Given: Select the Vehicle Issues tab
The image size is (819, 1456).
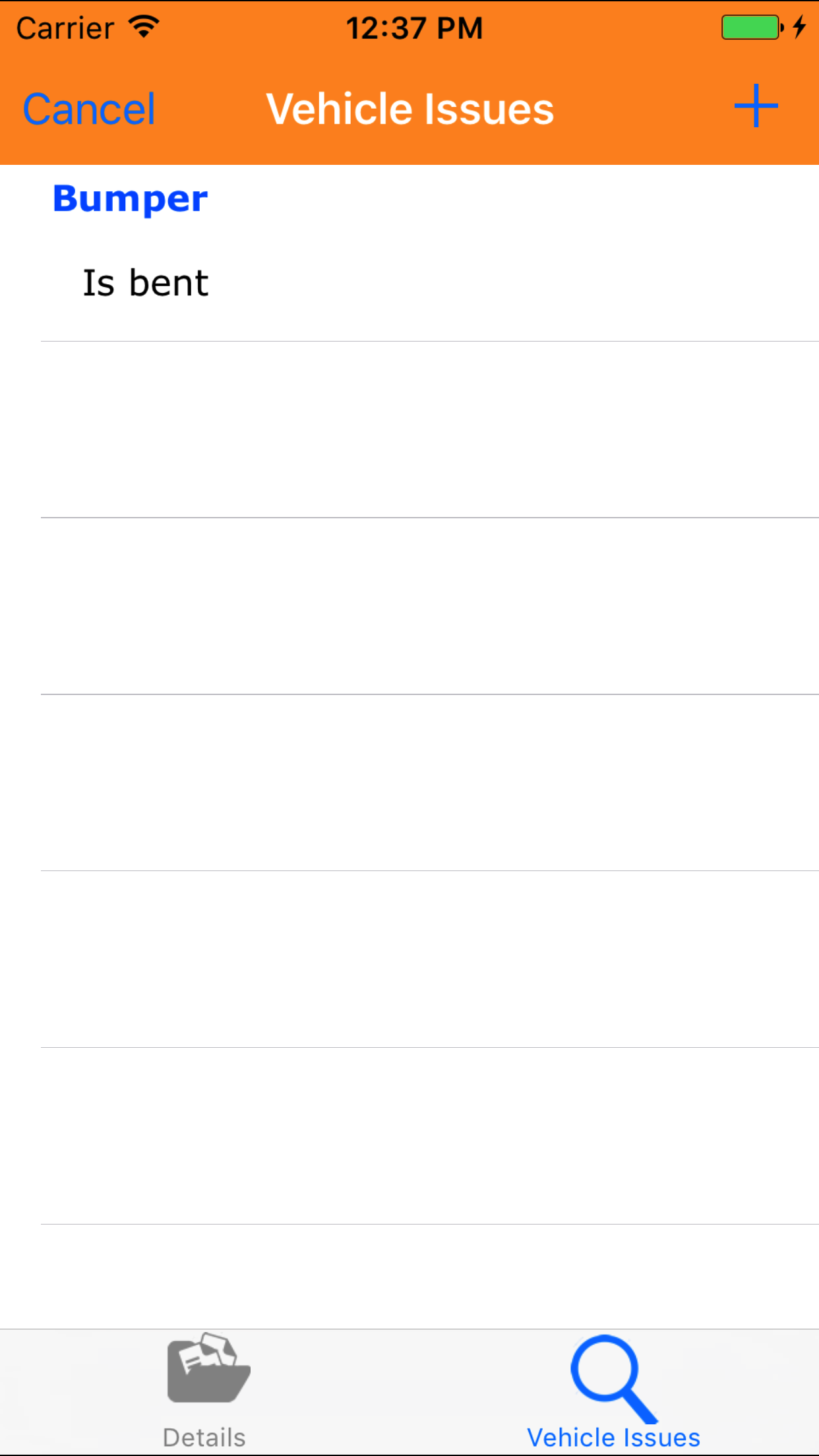Looking at the screenshot, I should tap(613, 1391).
